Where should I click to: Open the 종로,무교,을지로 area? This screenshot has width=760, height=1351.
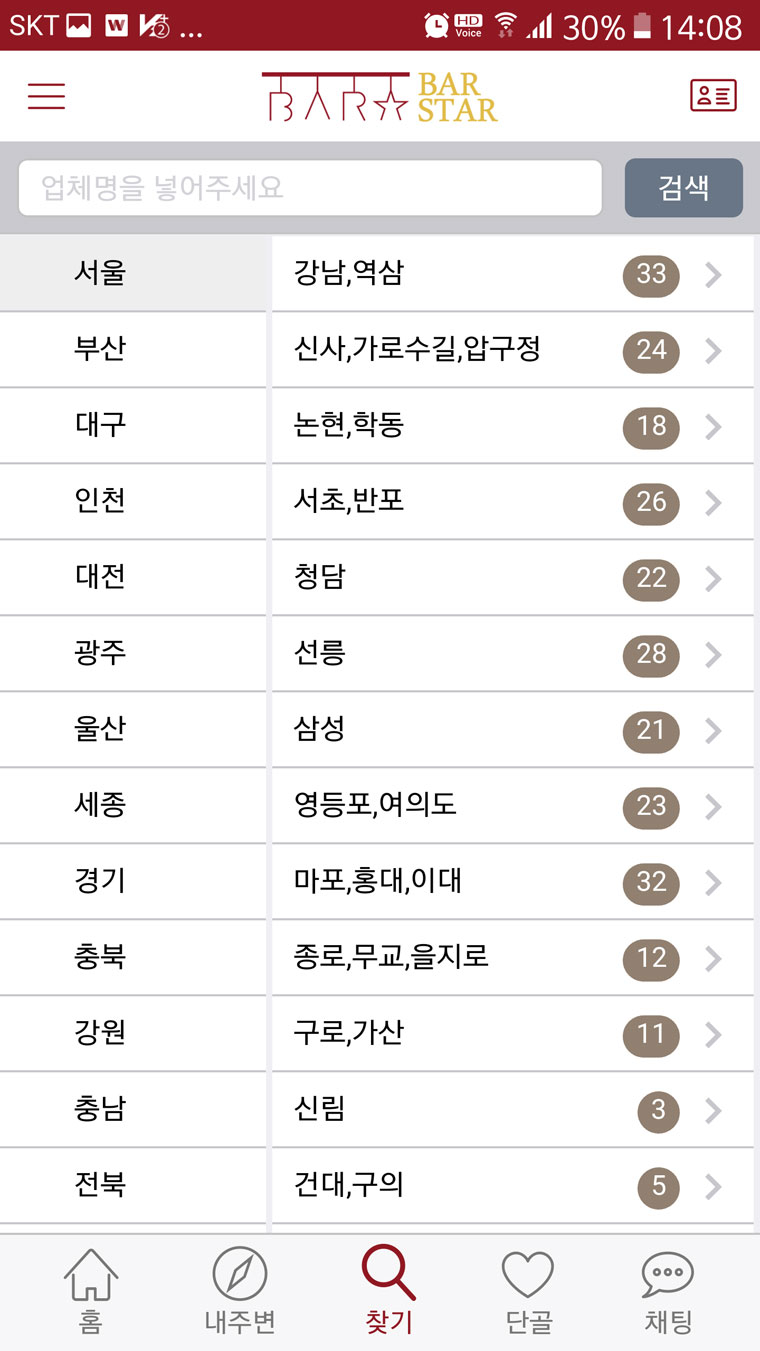pos(510,958)
